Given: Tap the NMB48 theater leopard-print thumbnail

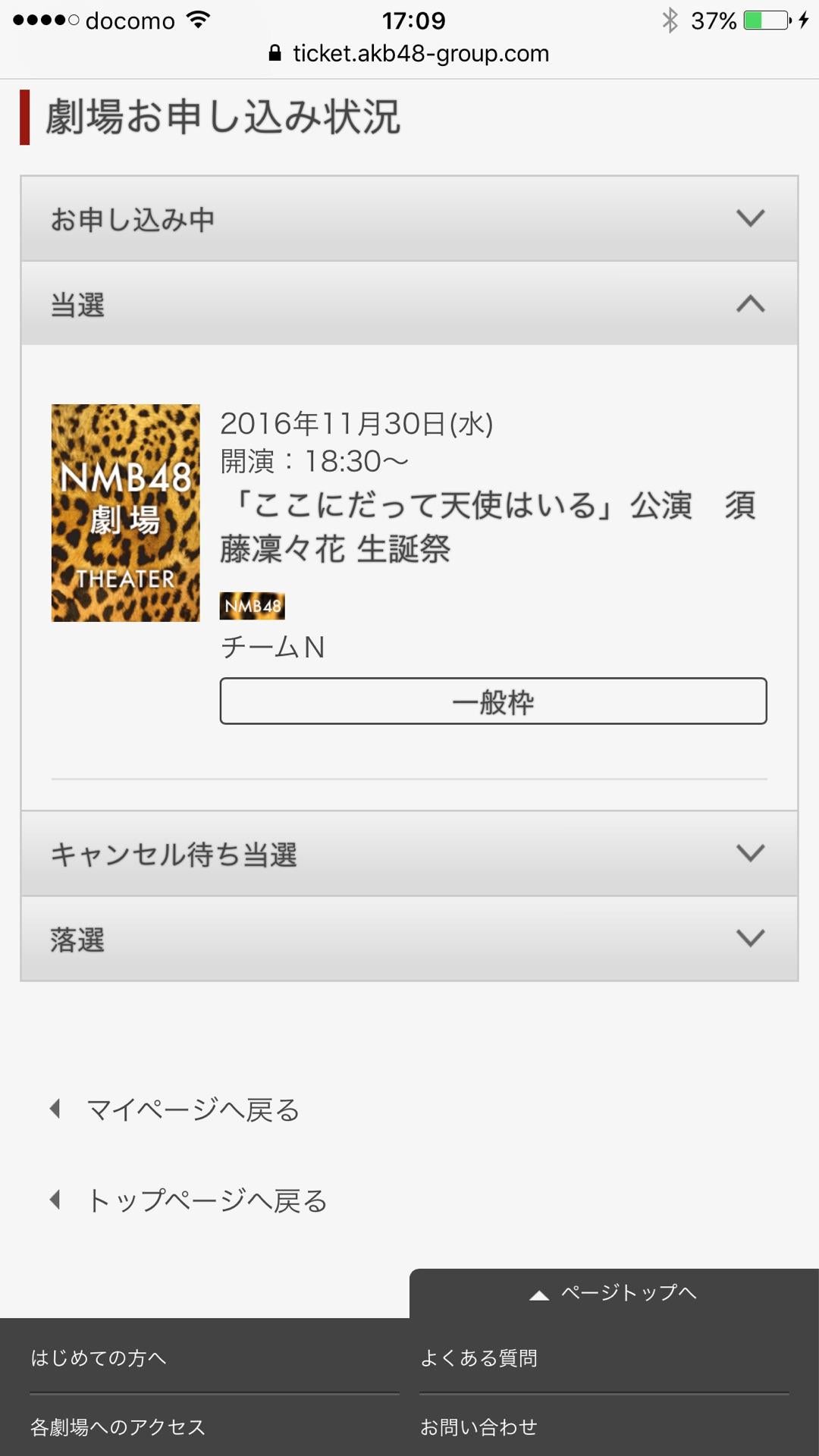Looking at the screenshot, I should [125, 514].
